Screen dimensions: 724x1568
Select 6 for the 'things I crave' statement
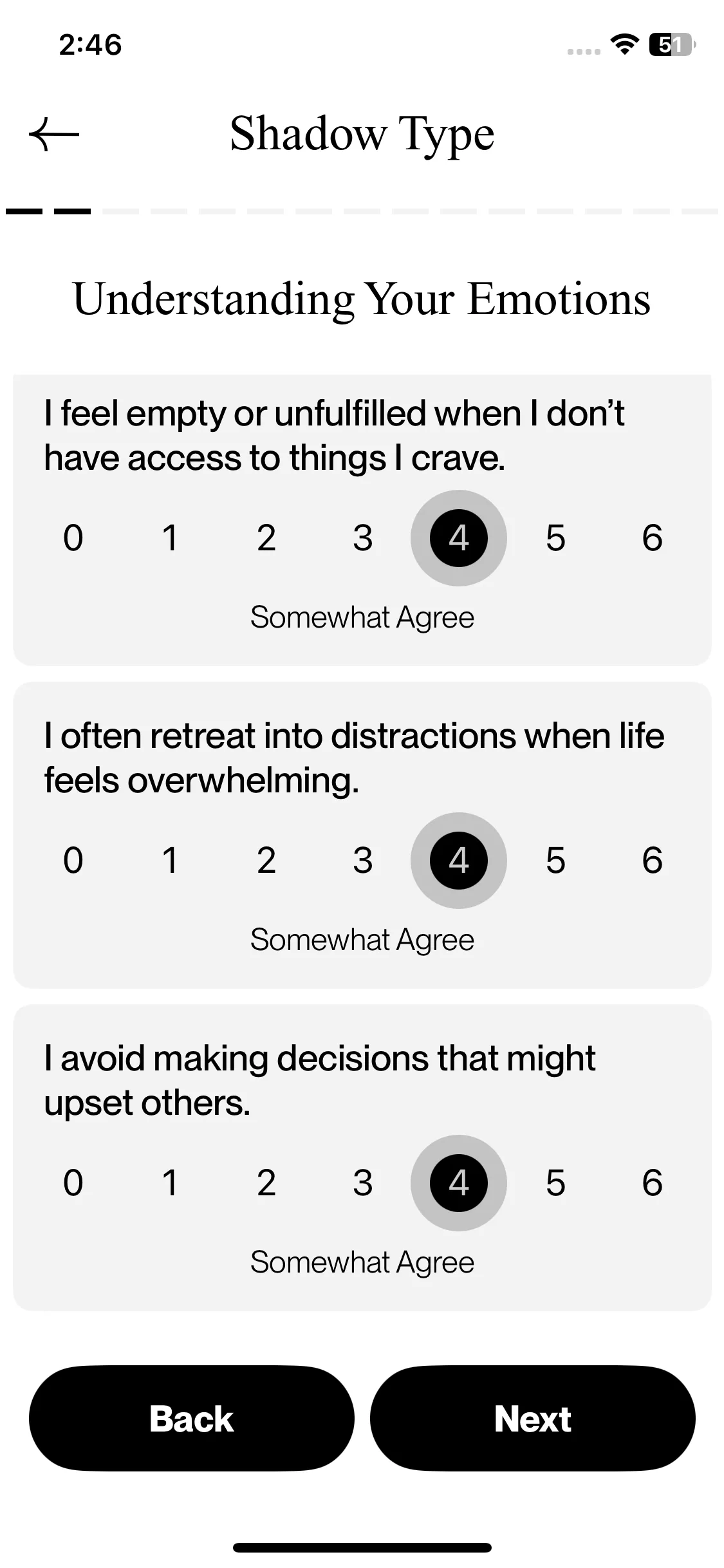(x=652, y=538)
